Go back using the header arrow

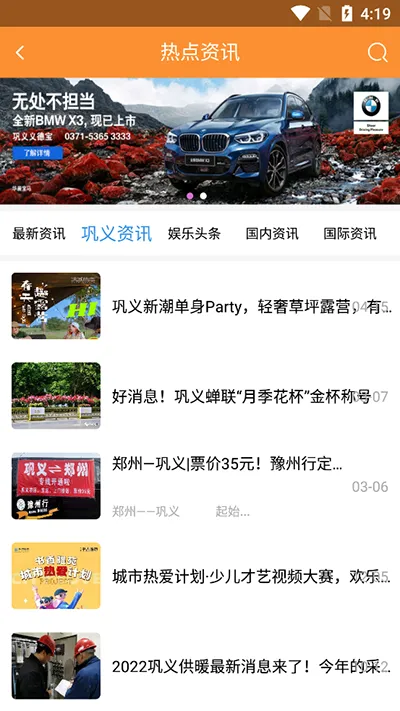(20, 53)
